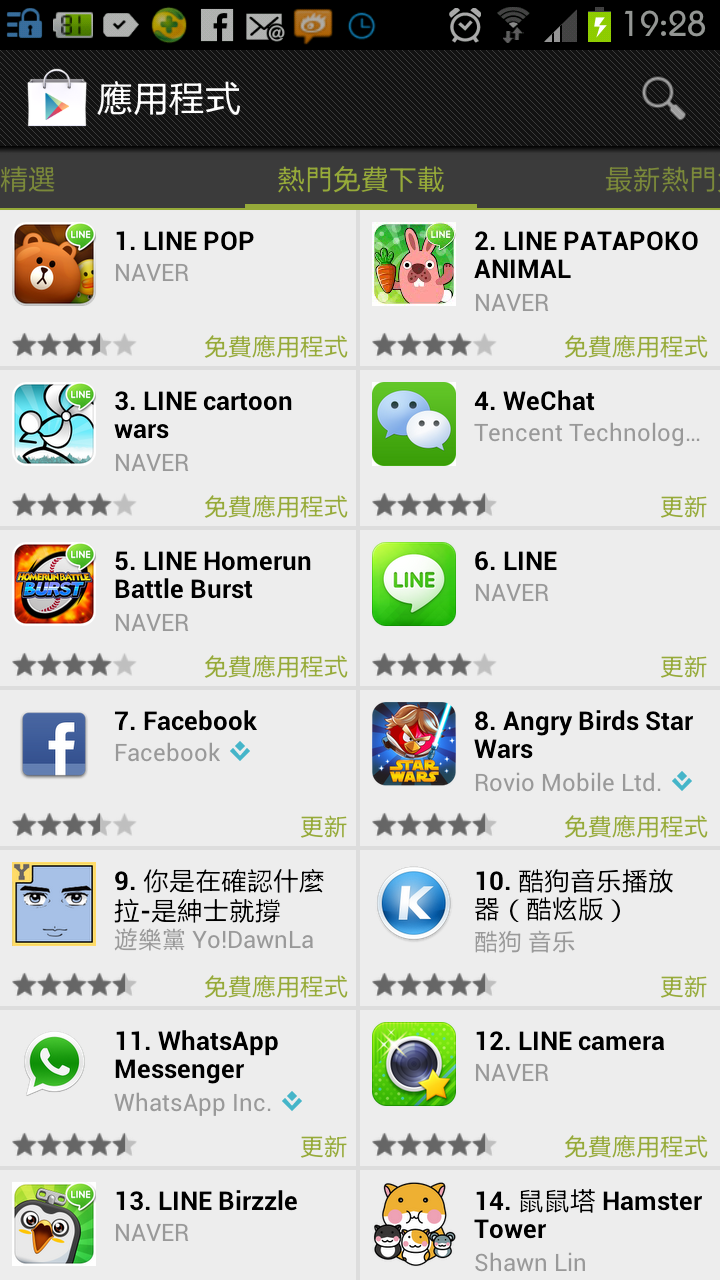Screen dimensions: 720x1280
Task: Open the Facebook app card
Action: coord(178,768)
